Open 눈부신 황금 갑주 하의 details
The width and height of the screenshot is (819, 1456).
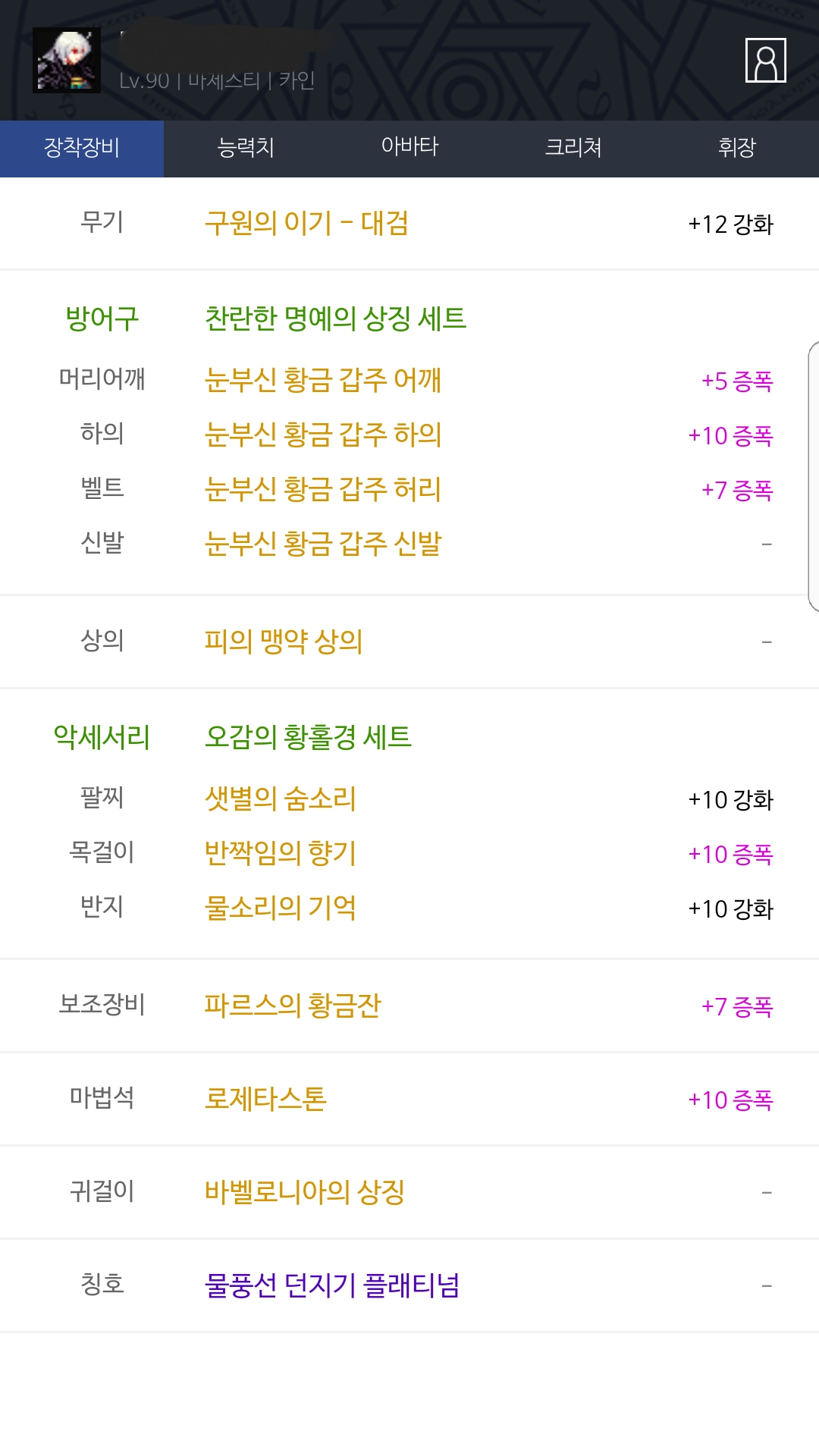[x=323, y=435]
